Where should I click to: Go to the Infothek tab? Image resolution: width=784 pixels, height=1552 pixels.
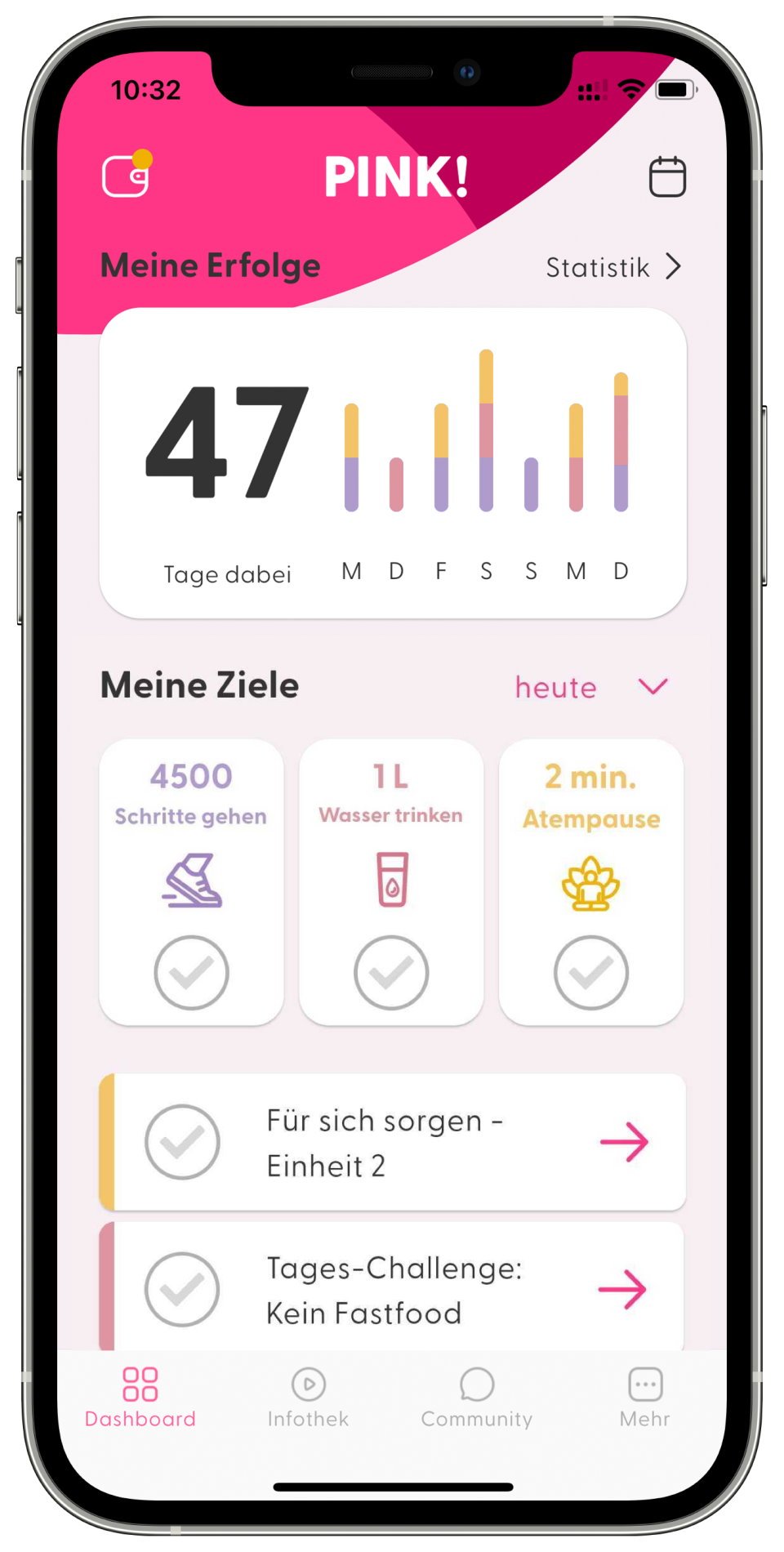(x=308, y=1397)
